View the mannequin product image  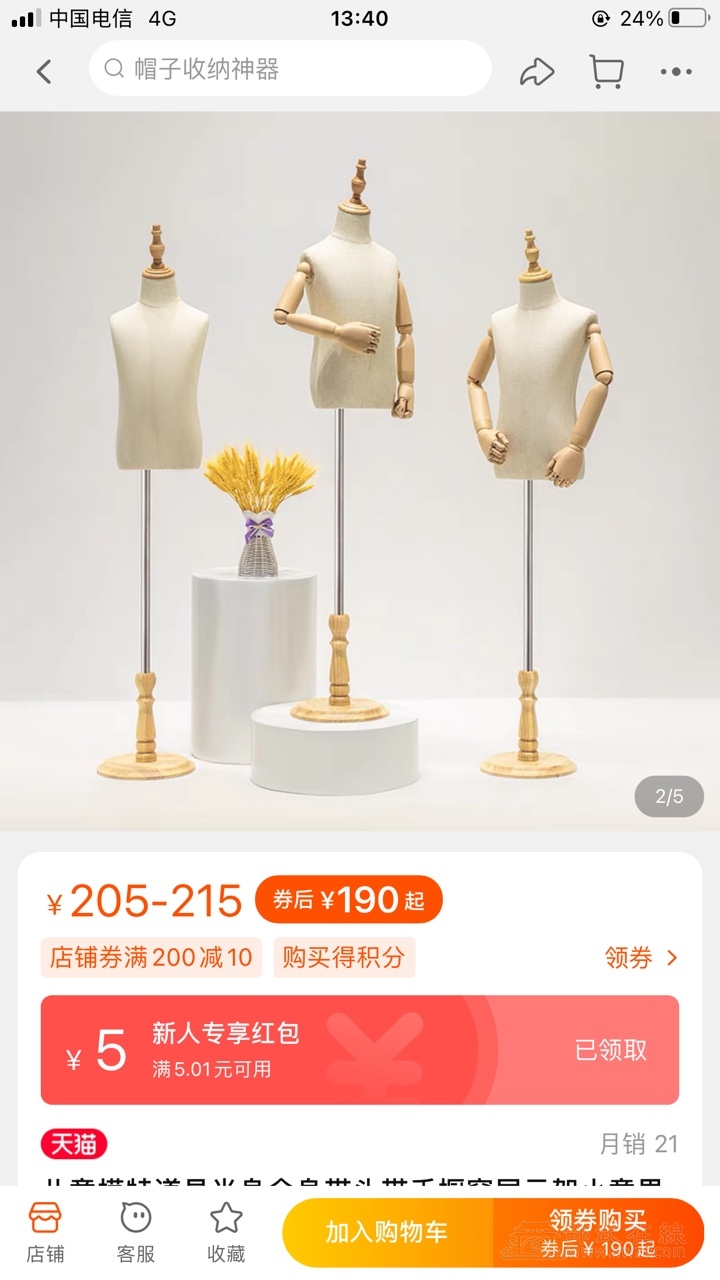tap(360, 470)
